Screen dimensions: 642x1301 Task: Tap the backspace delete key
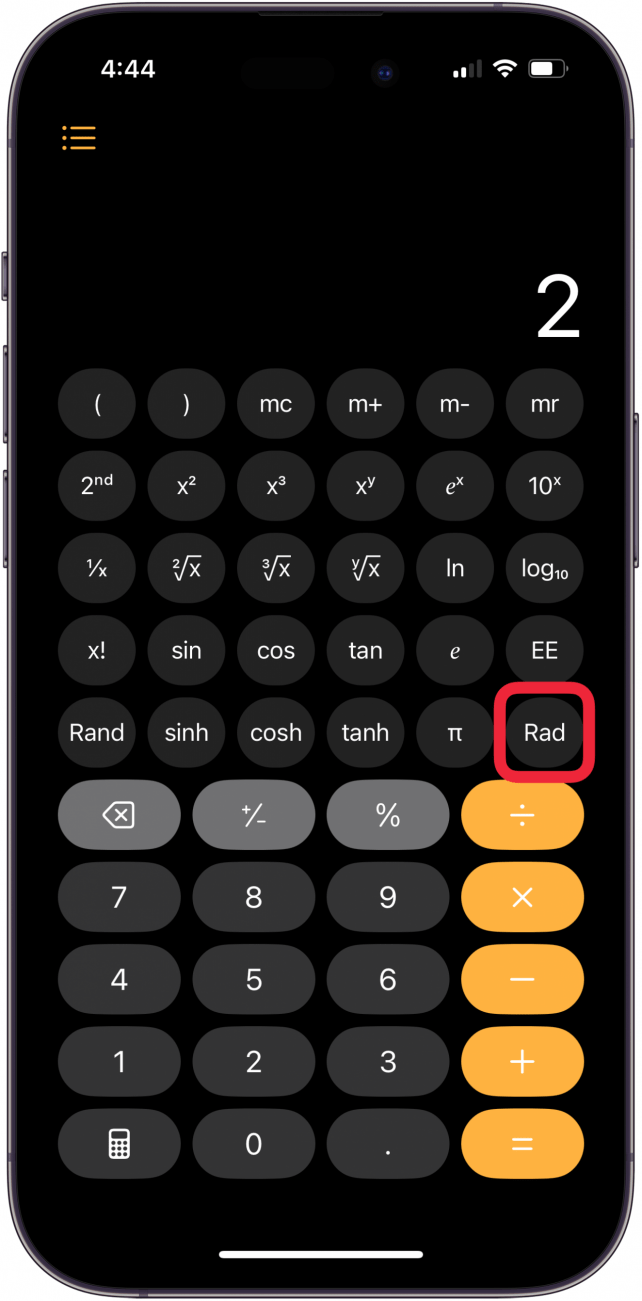point(119,815)
